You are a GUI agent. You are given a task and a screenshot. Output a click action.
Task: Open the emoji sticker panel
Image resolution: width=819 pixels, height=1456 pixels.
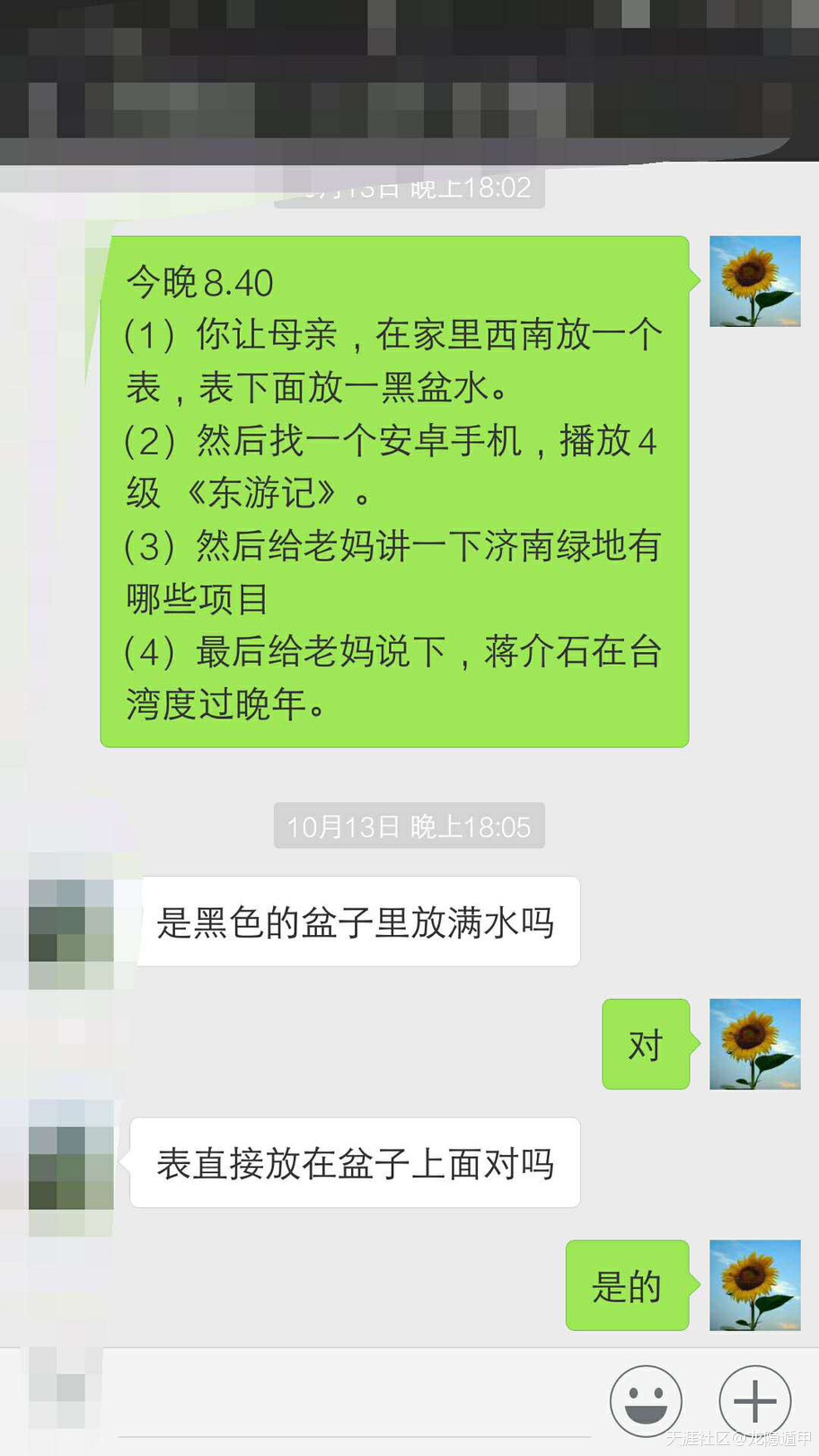click(645, 1400)
